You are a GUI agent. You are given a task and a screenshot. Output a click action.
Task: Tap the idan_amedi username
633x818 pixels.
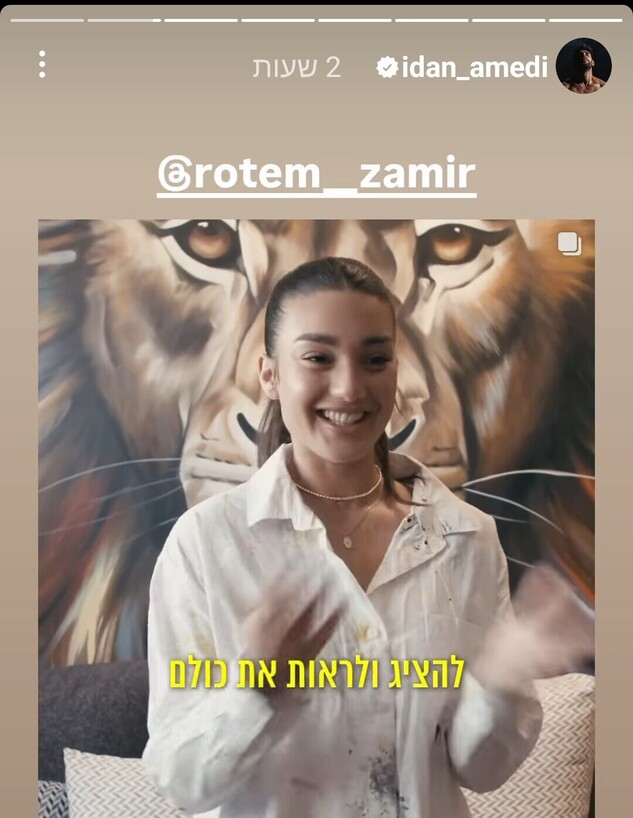pos(474,67)
